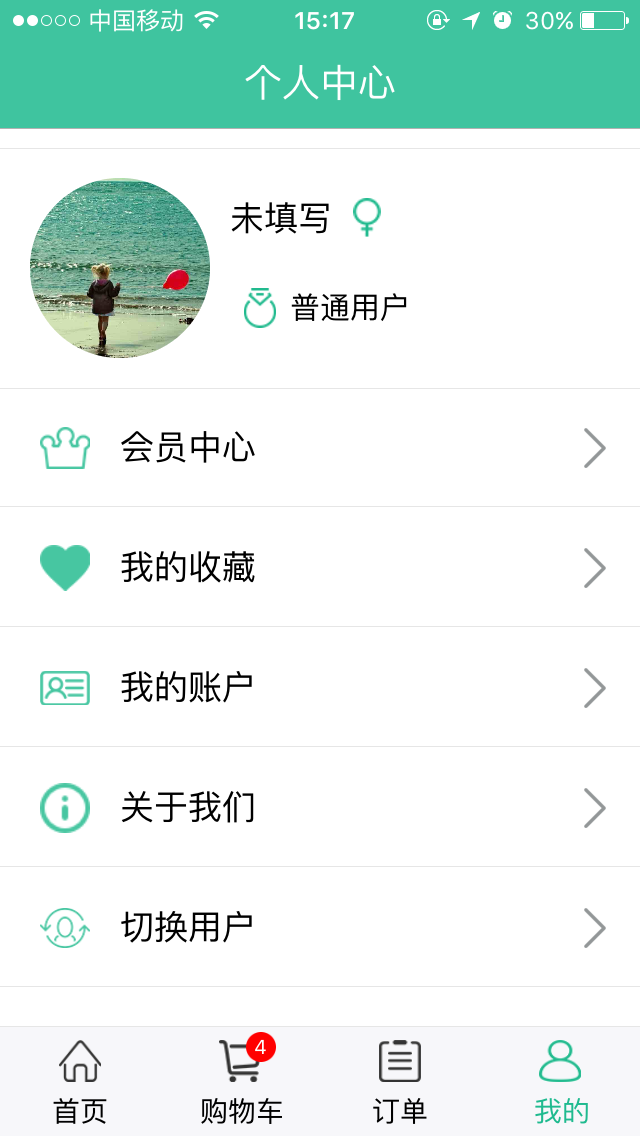Screen dimensions: 640x1136
Task: Switch to the 首页 home tab
Action: 80,1081
